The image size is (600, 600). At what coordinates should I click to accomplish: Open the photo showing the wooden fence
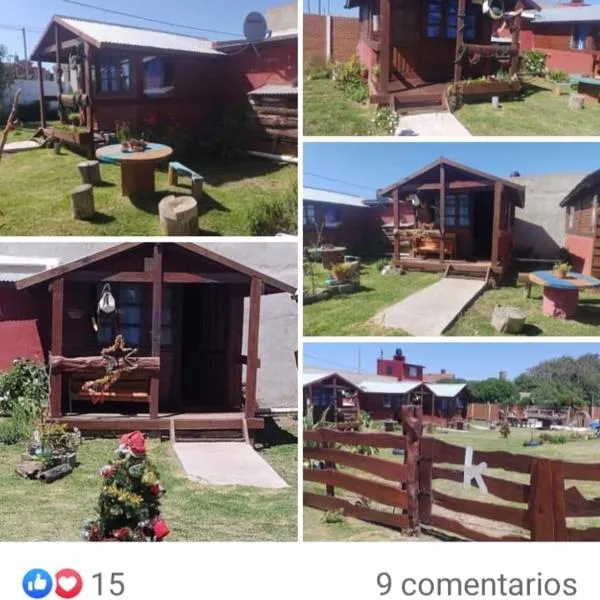[x=451, y=442]
